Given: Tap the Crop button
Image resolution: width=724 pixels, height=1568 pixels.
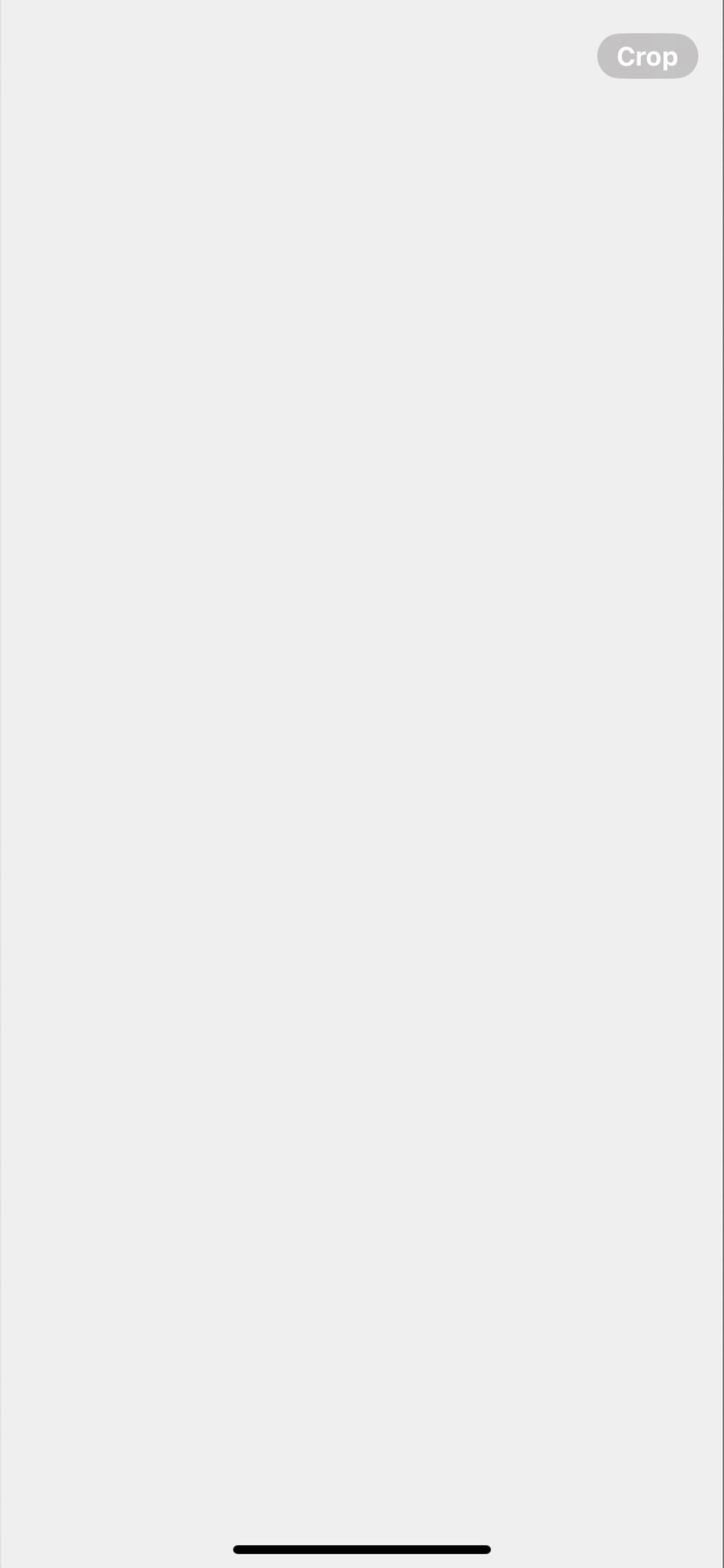Looking at the screenshot, I should pos(647,56).
